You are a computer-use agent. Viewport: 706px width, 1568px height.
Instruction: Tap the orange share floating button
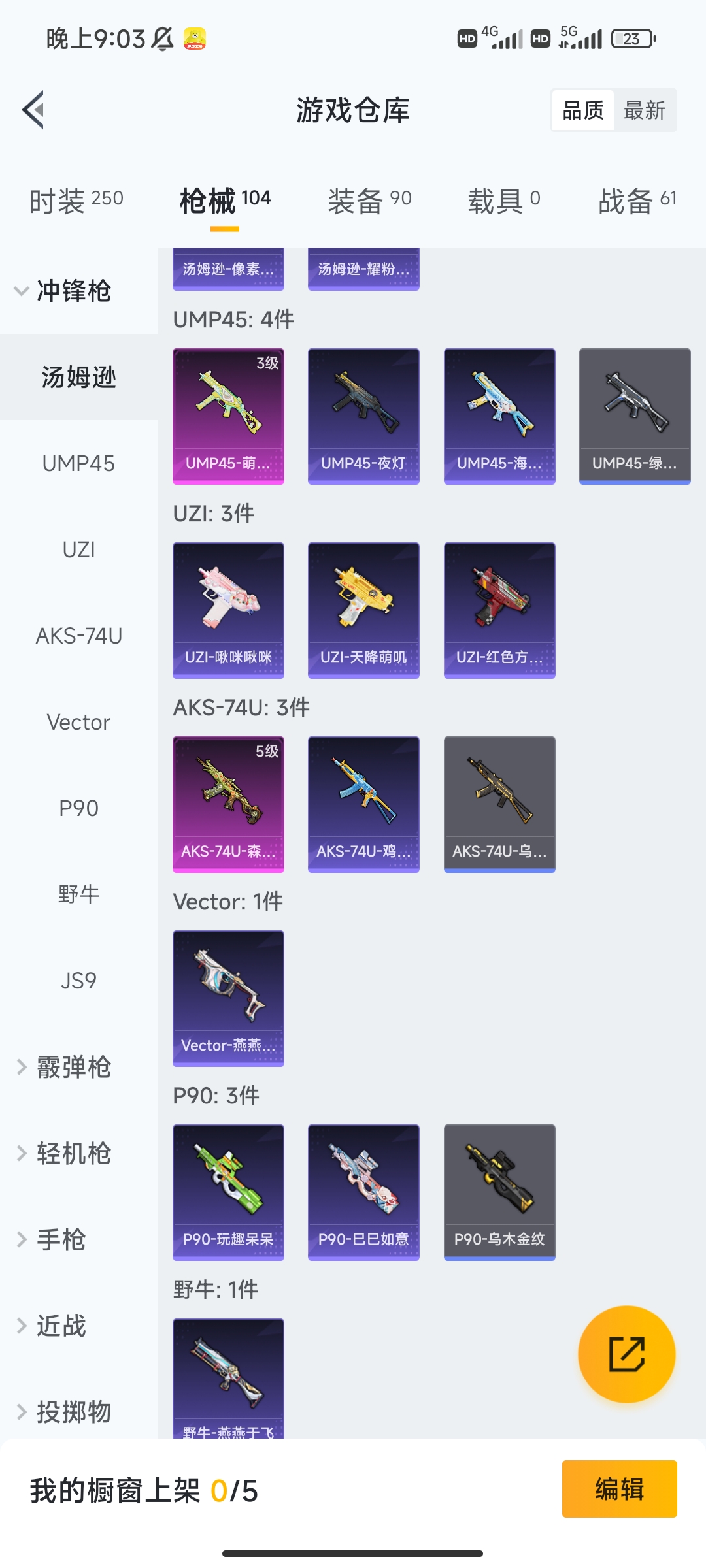pyautogui.click(x=626, y=1354)
